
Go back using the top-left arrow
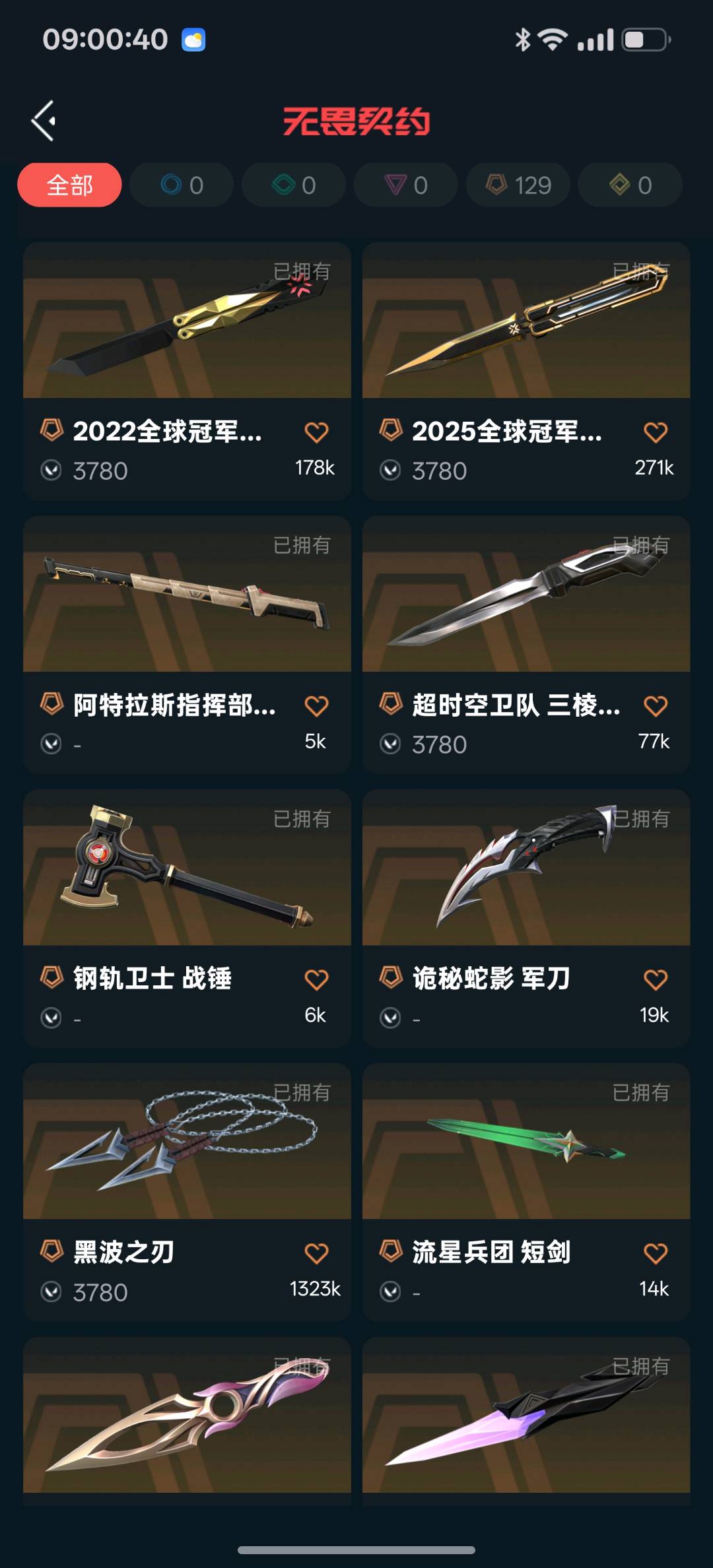44,121
